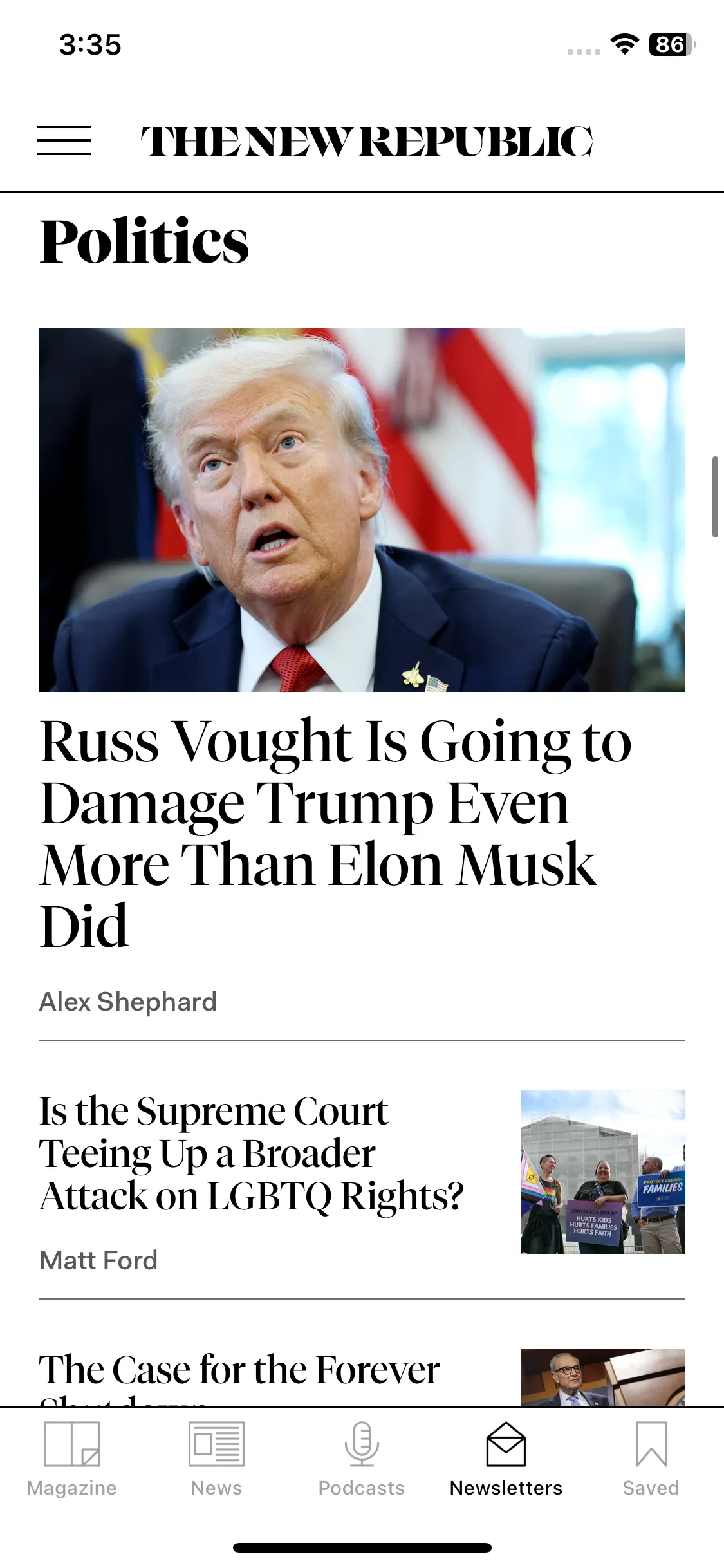This screenshot has height=1568, width=724.
Task: Read the Supreme Court LGBTQ Rights article
Action: (x=251, y=1153)
